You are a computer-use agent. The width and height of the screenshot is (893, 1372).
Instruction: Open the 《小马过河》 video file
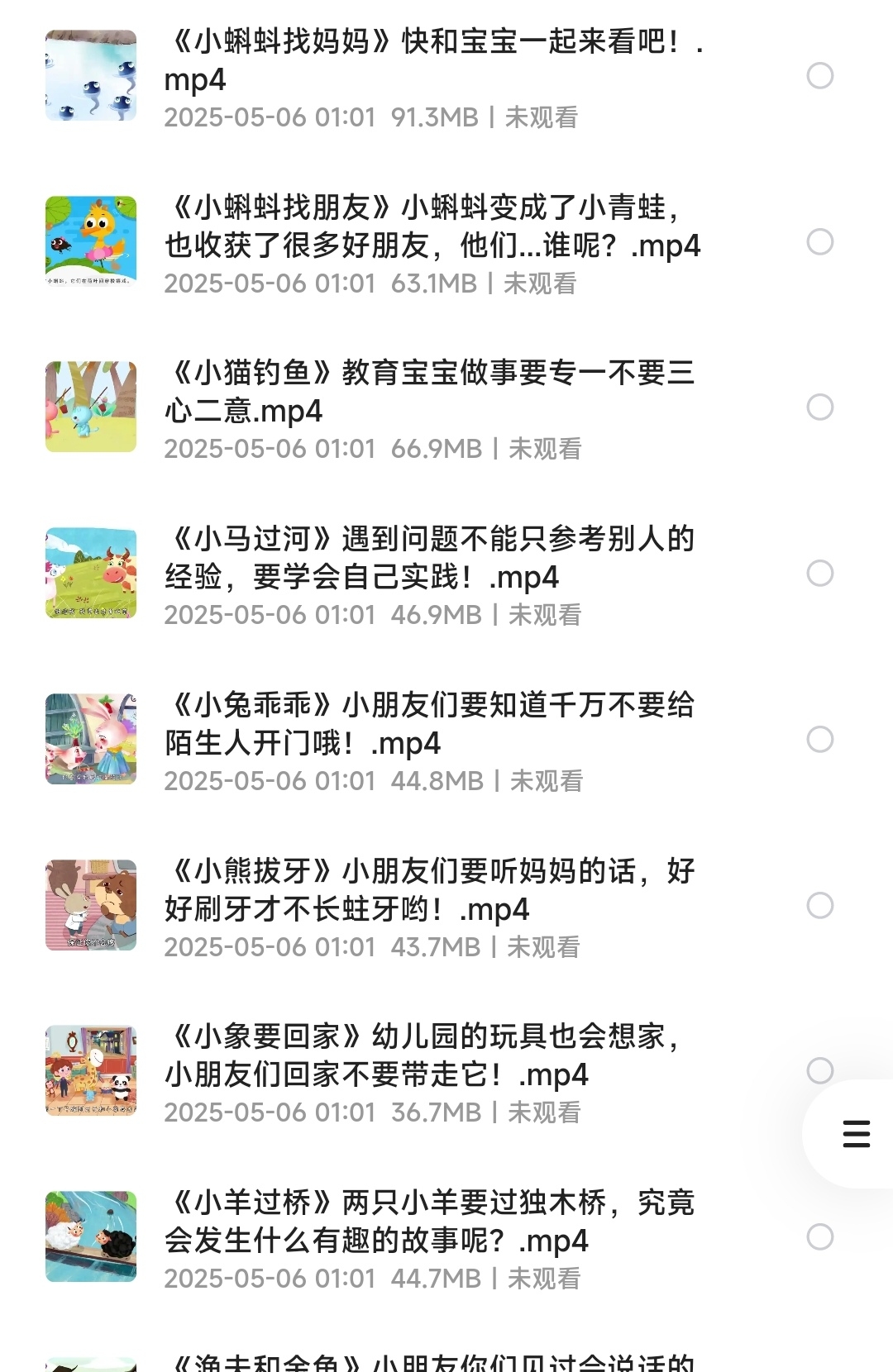[430, 558]
